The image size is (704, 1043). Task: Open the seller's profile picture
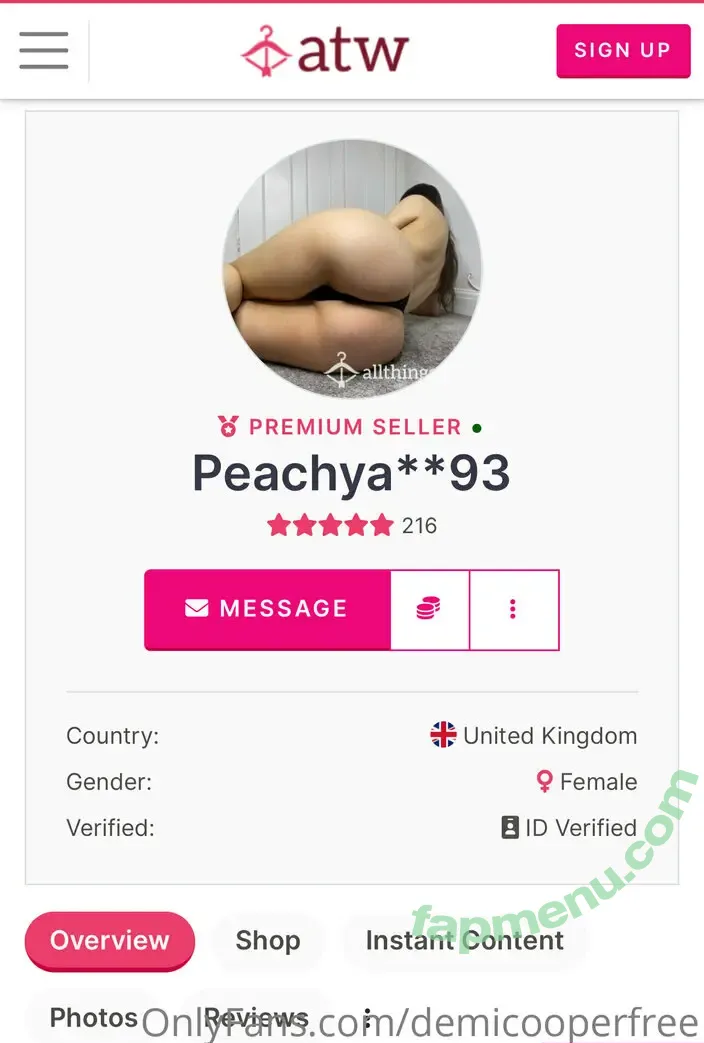[352, 269]
